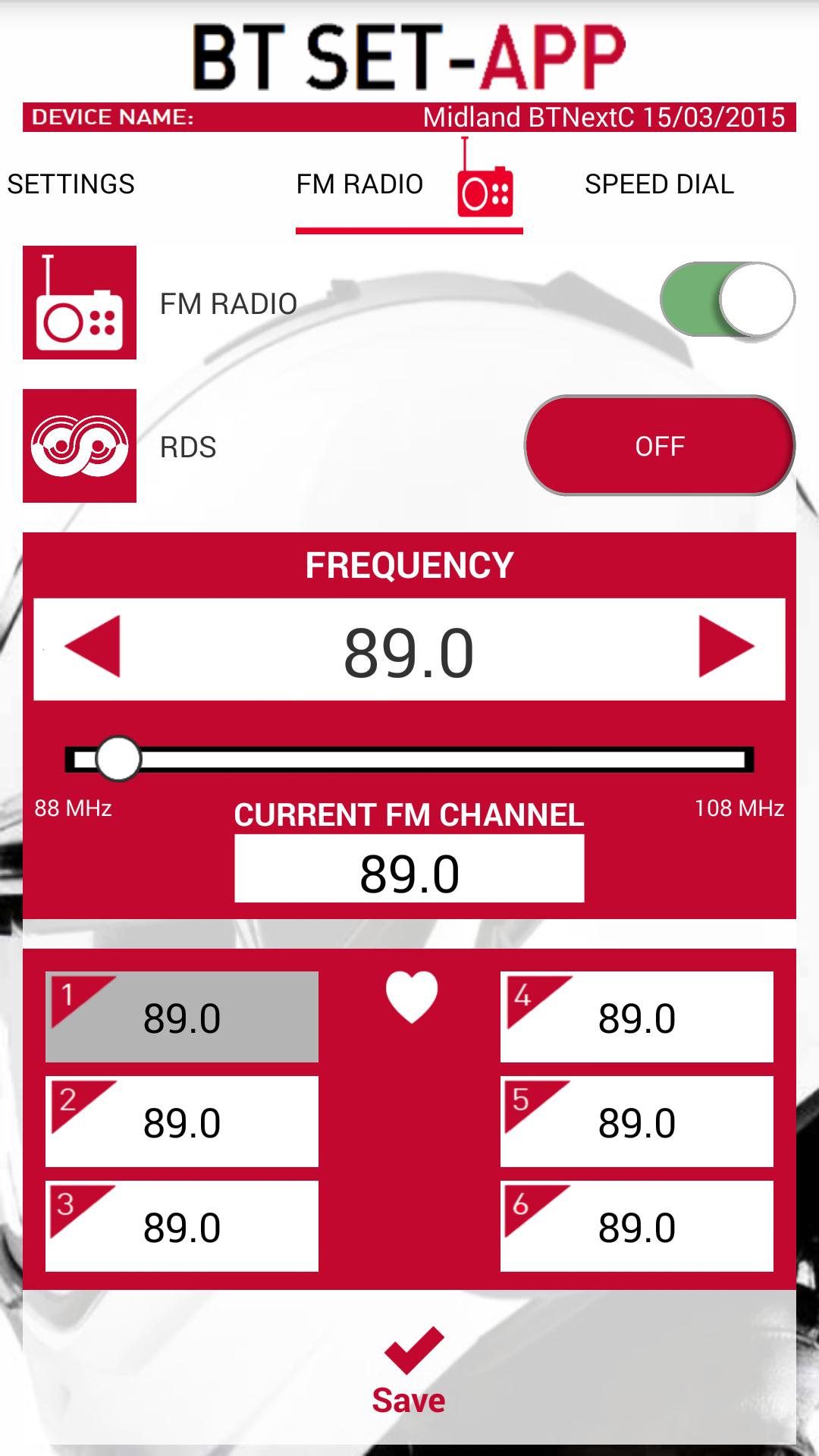Select preset station 6
This screenshot has height=1456, width=819.
[637, 1226]
